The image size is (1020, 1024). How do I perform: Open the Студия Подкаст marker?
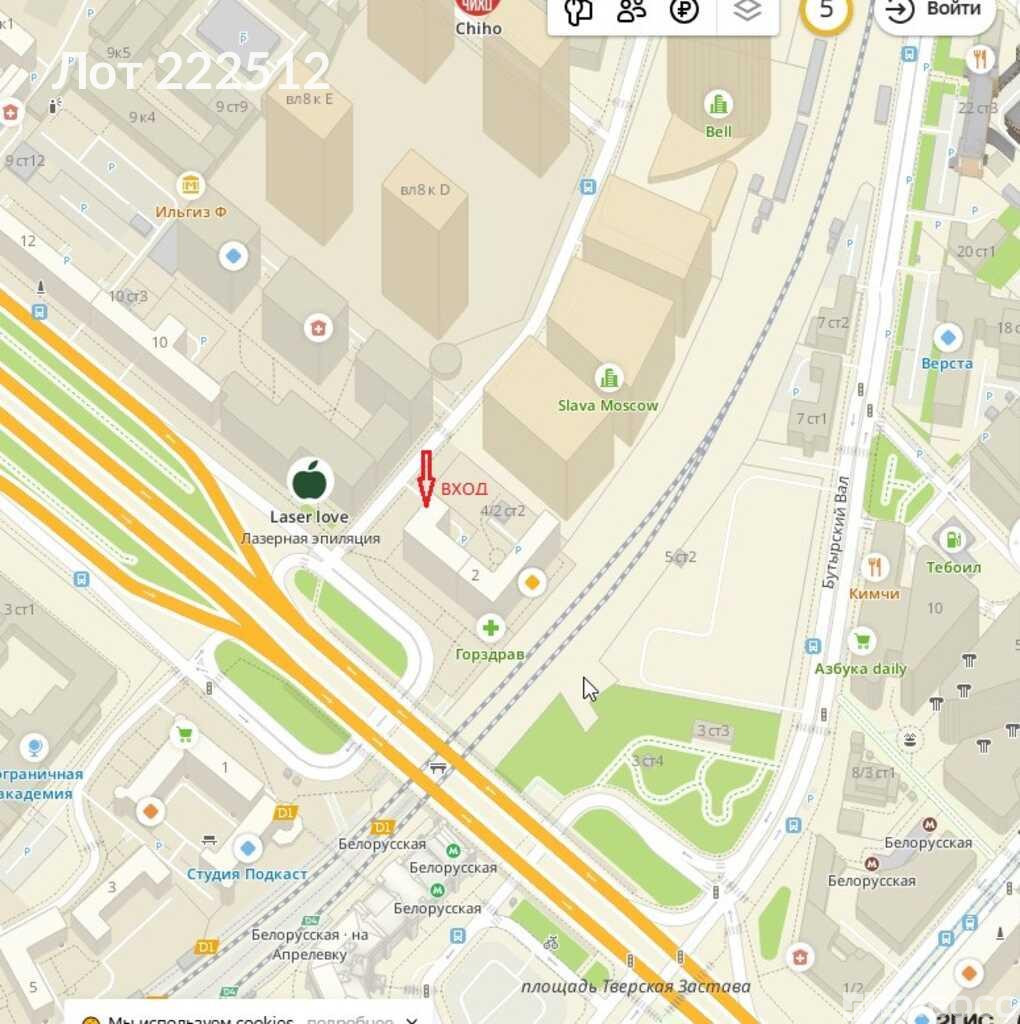[247, 848]
